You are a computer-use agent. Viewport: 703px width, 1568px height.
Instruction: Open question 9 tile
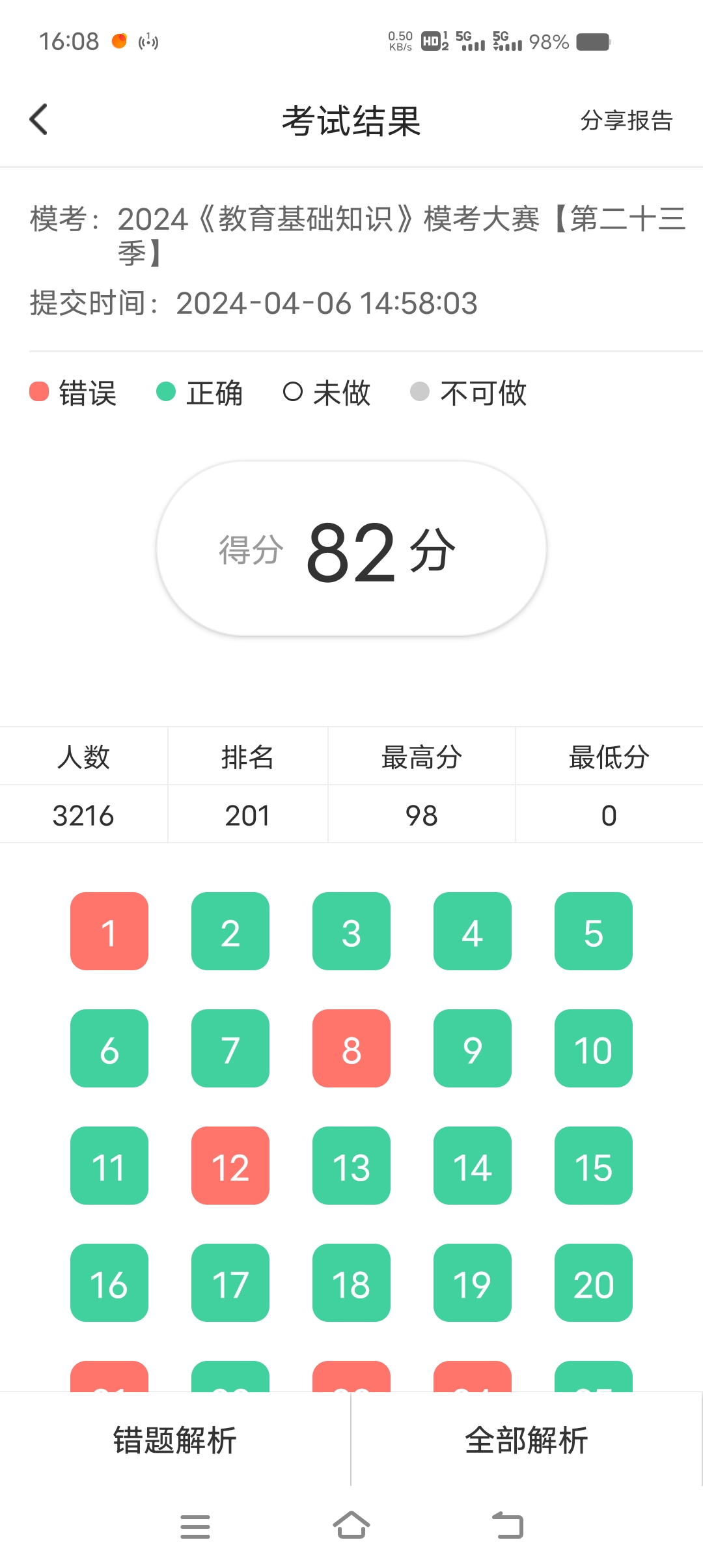click(x=473, y=1048)
